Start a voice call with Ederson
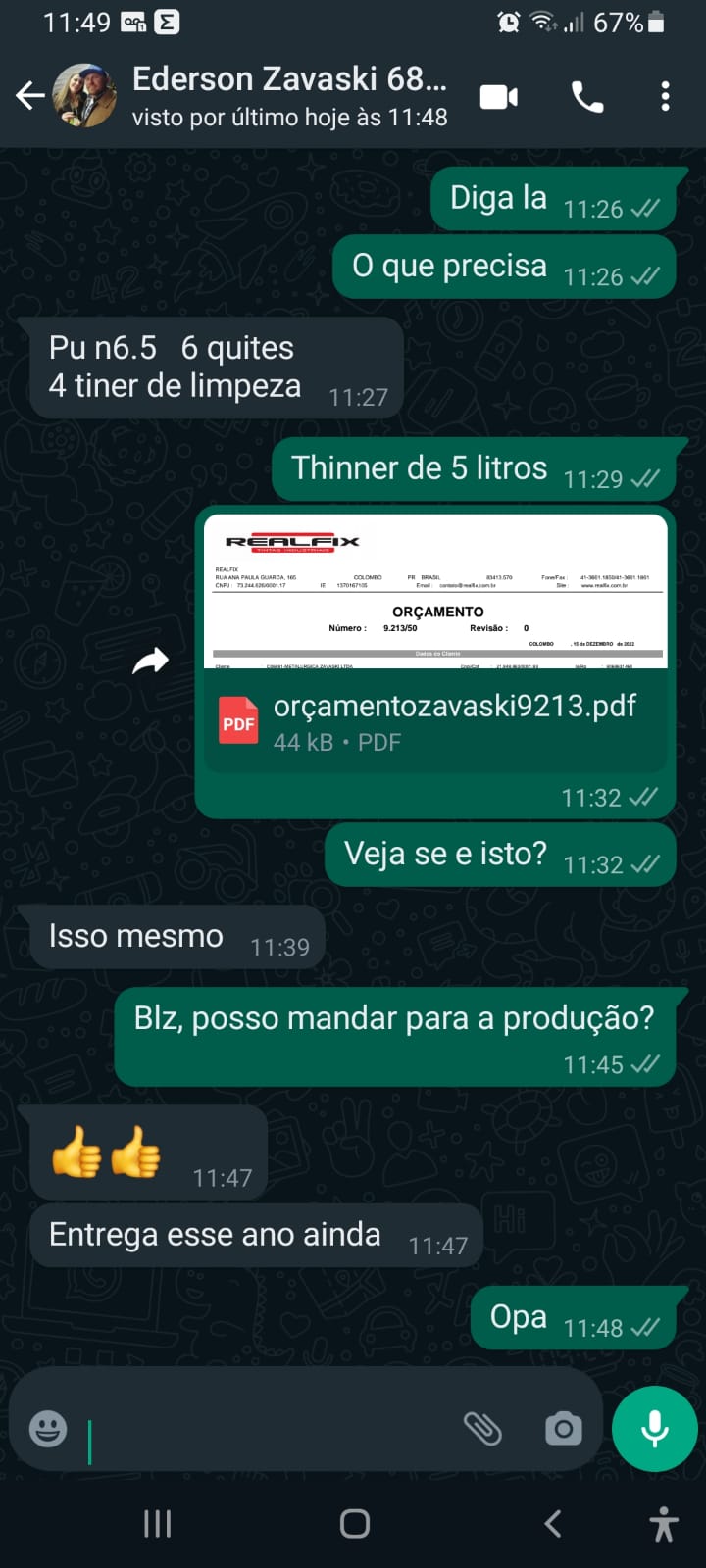706x1568 pixels. [x=587, y=97]
